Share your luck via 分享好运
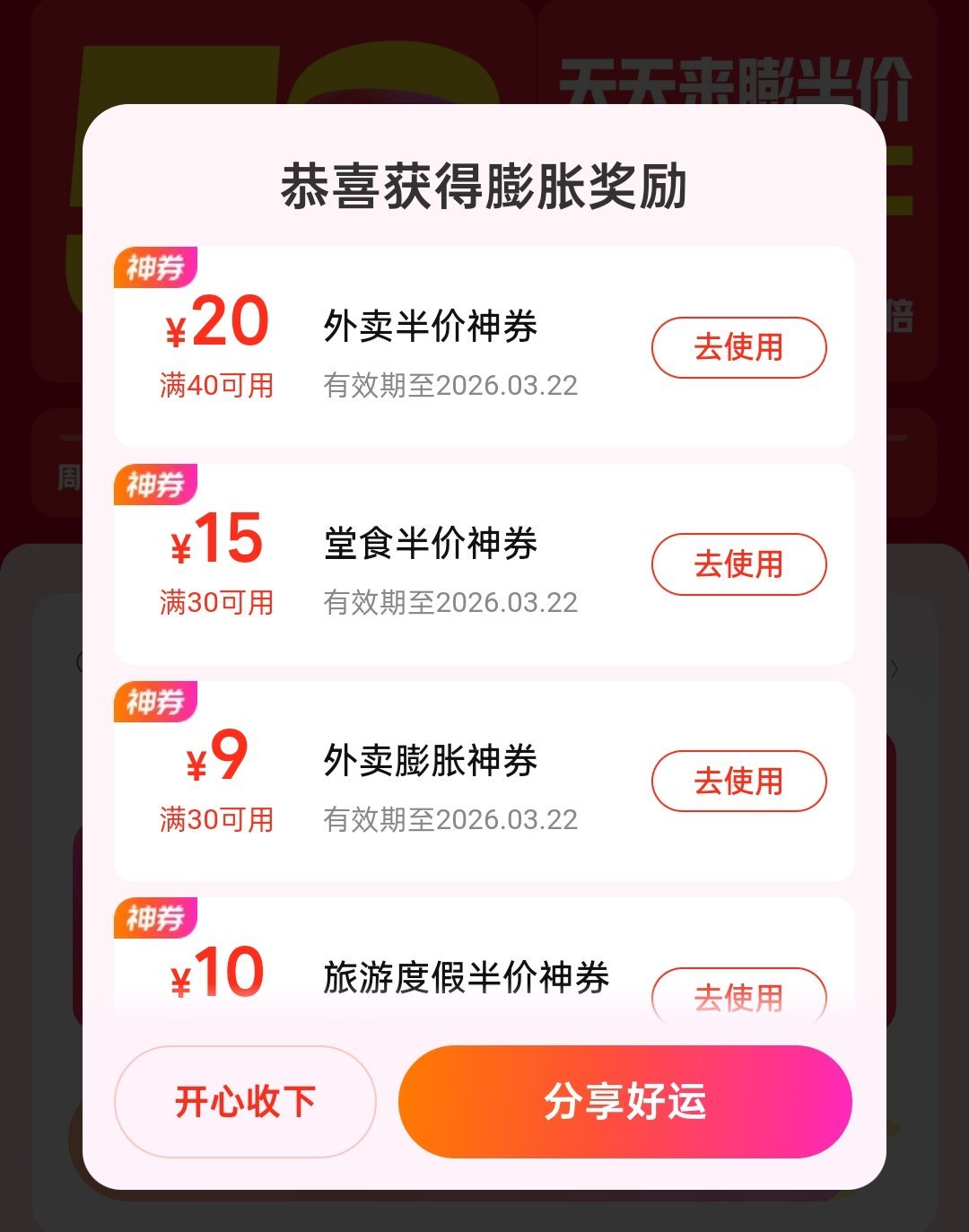 [625, 1101]
